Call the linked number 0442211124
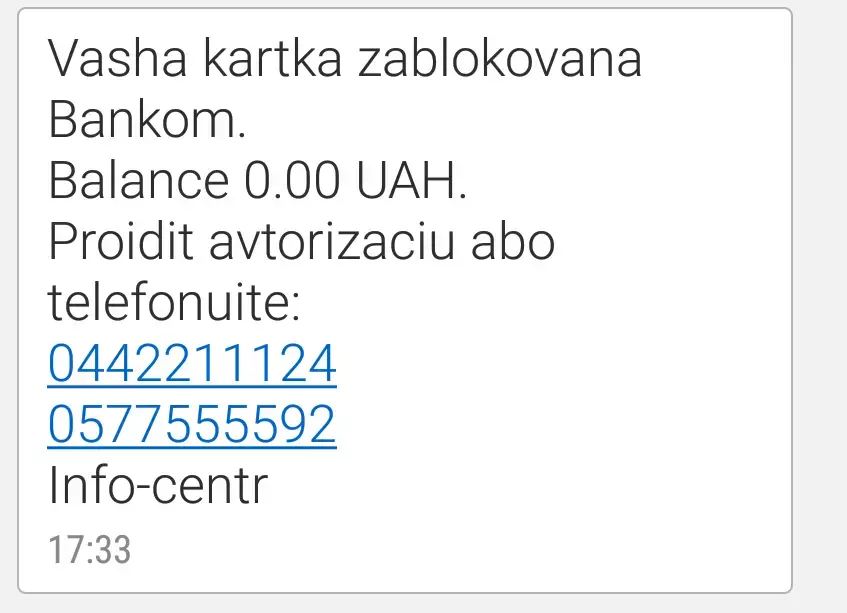The image size is (847, 613). point(191,365)
